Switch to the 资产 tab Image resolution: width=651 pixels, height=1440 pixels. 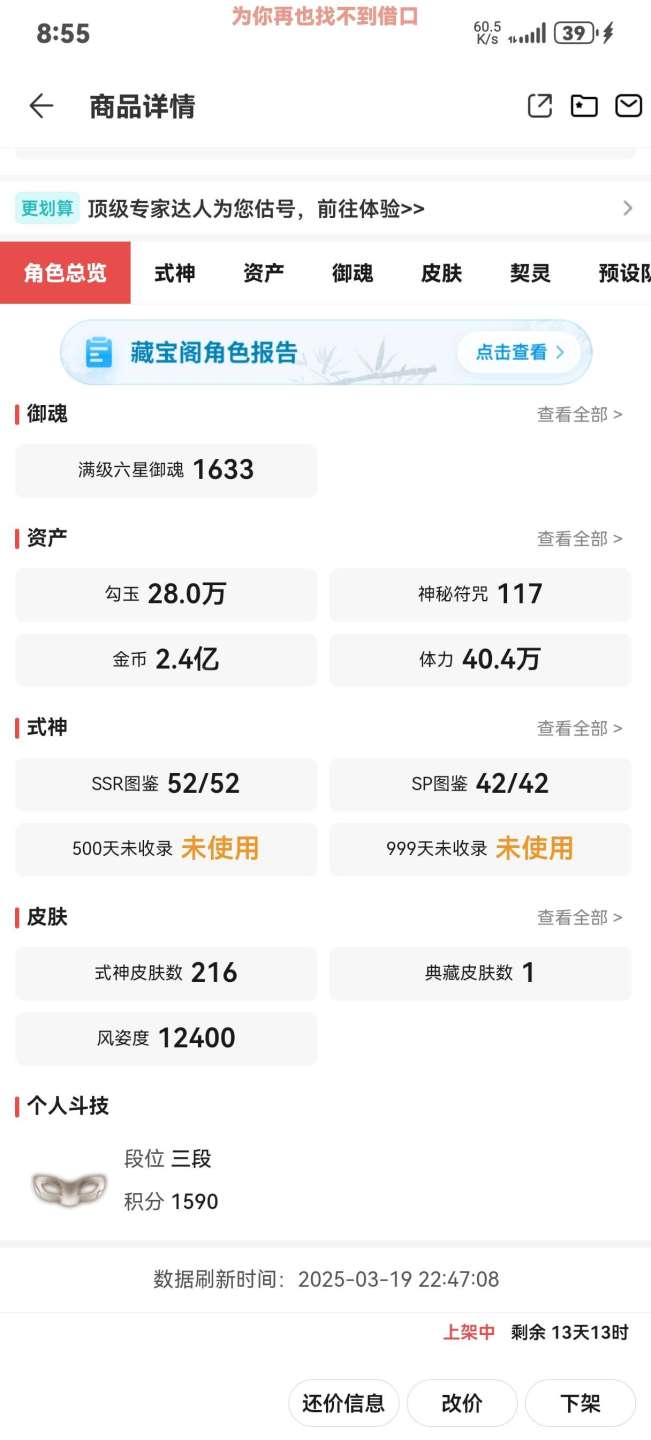point(264,273)
